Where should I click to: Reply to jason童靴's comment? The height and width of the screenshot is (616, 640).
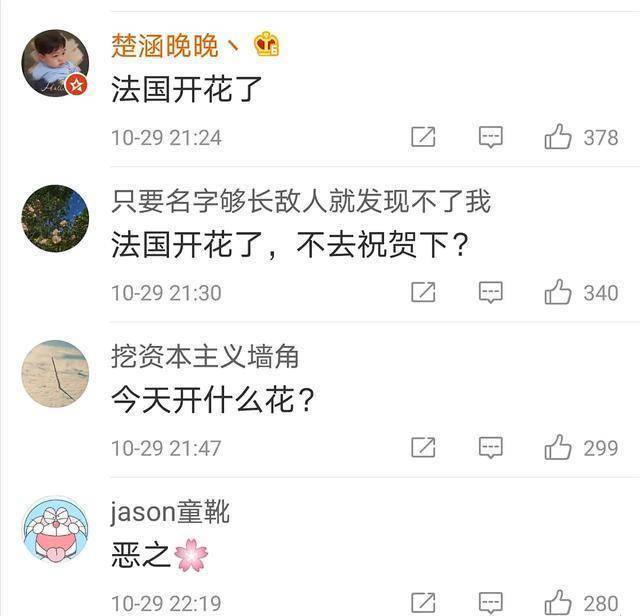(490, 603)
